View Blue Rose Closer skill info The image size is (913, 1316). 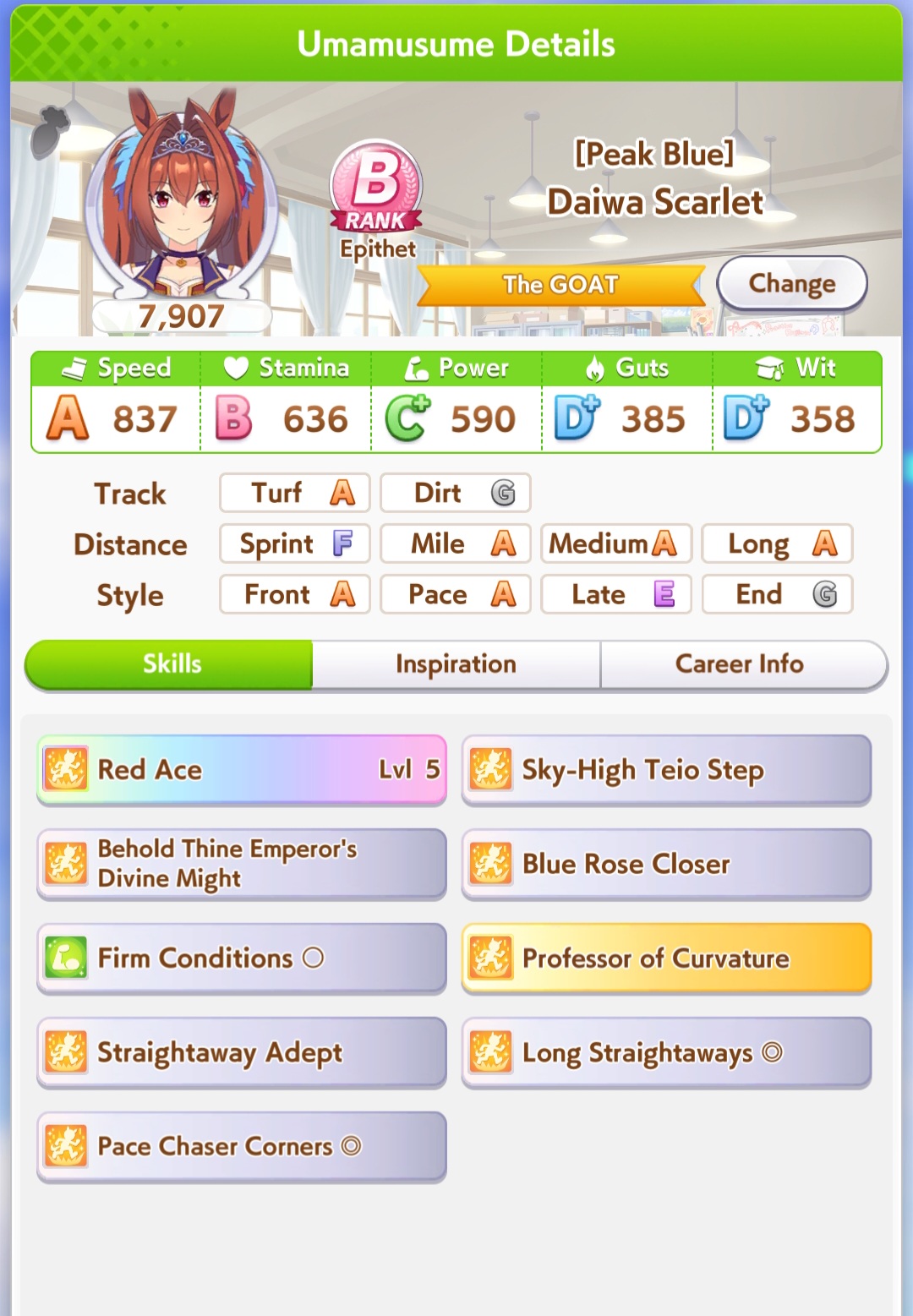[666, 864]
